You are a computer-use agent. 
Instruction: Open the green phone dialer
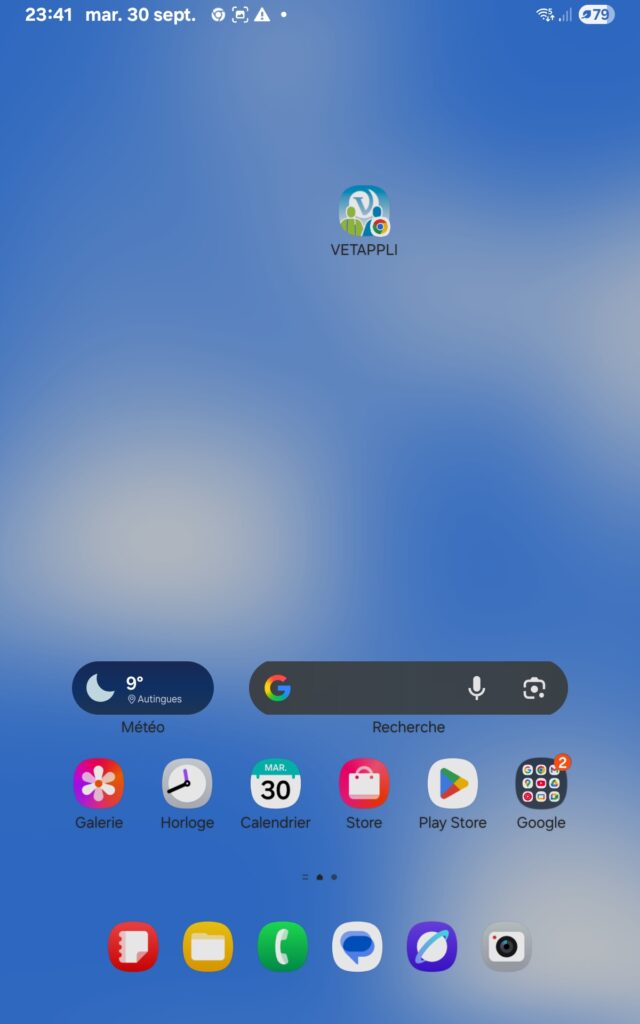[x=283, y=947]
